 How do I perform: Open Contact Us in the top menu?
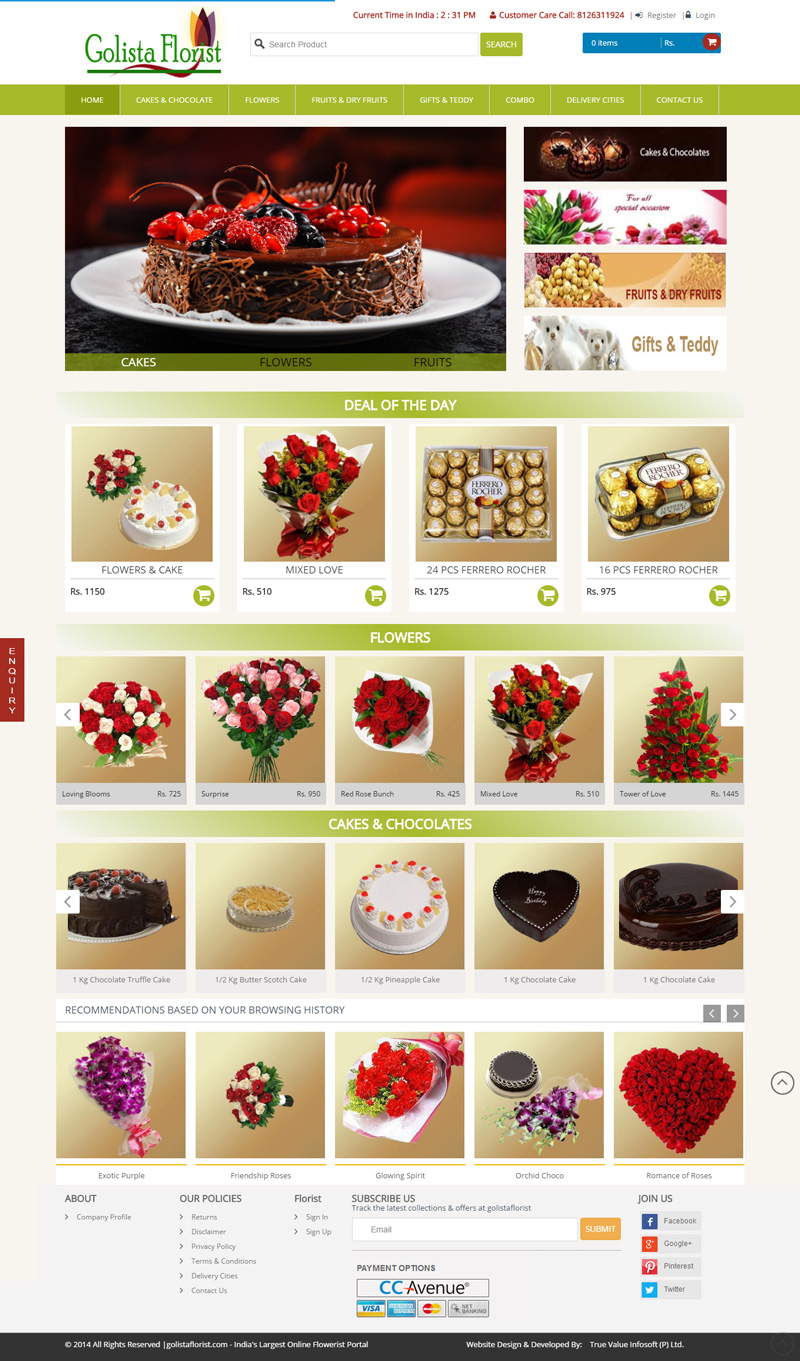[679, 100]
